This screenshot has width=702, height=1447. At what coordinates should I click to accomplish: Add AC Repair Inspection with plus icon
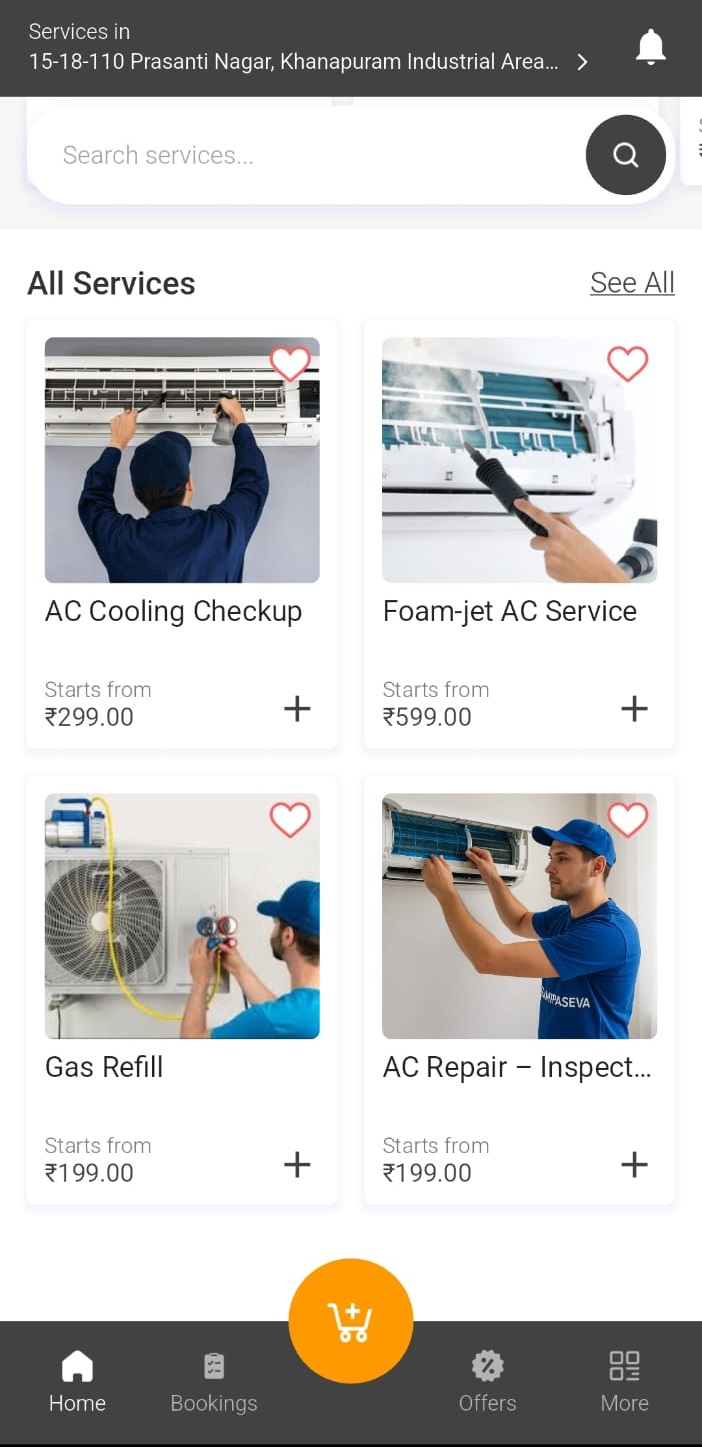click(x=635, y=1165)
